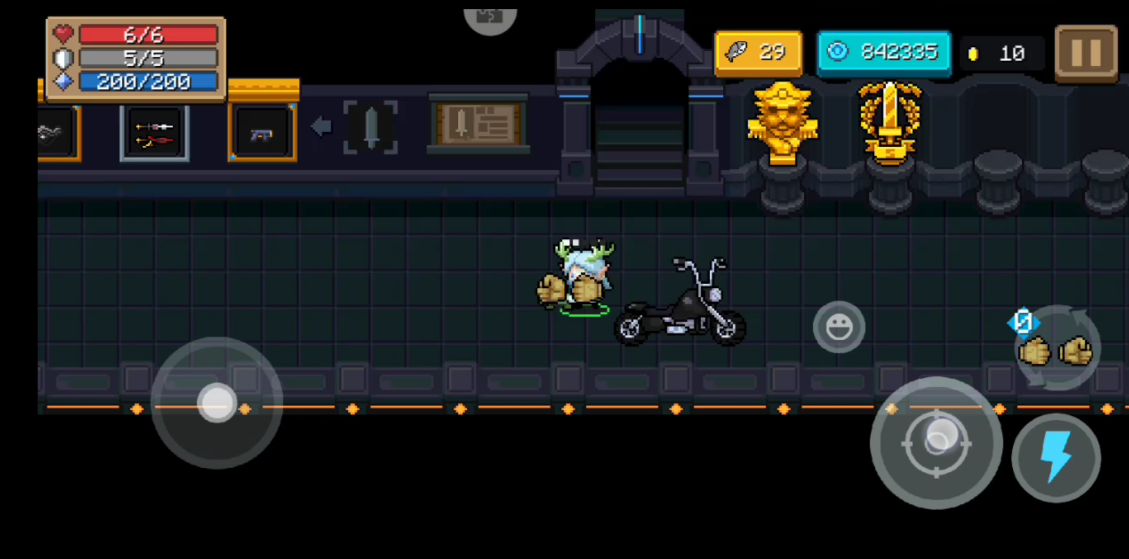Open the gem currency counter 842335
1129x559 pixels.
(883, 52)
